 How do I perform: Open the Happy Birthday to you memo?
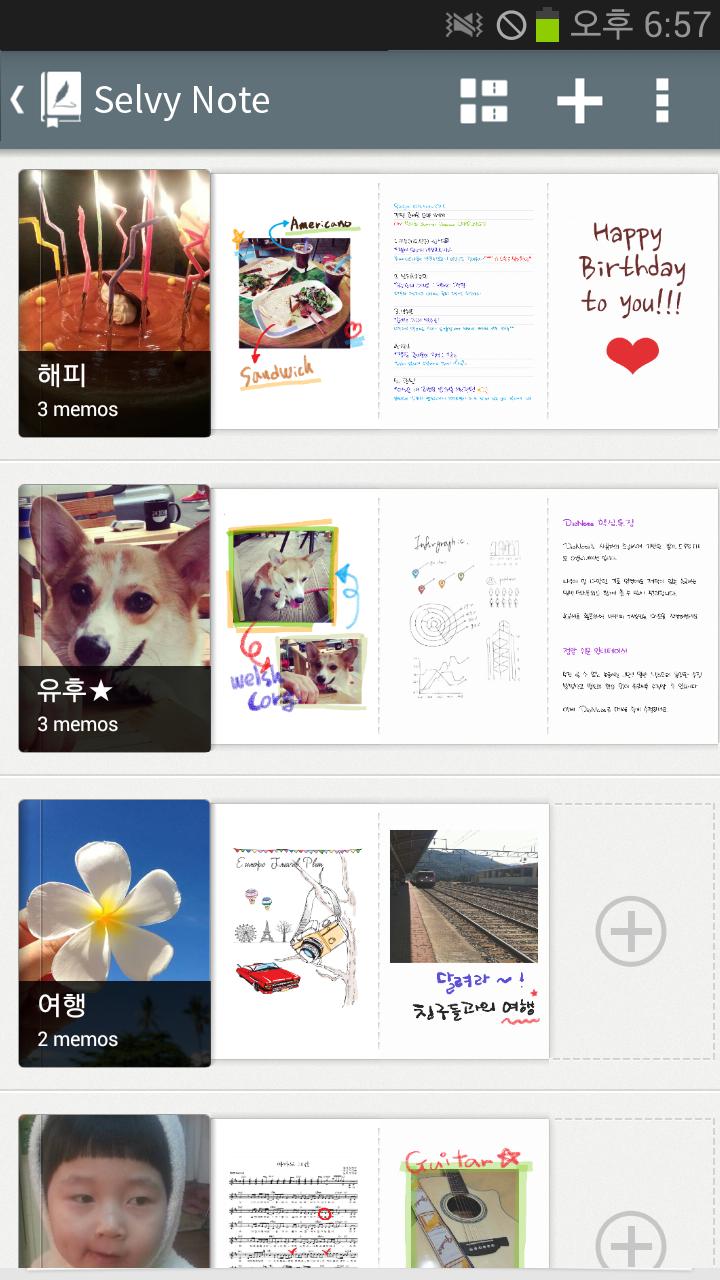[x=632, y=303]
